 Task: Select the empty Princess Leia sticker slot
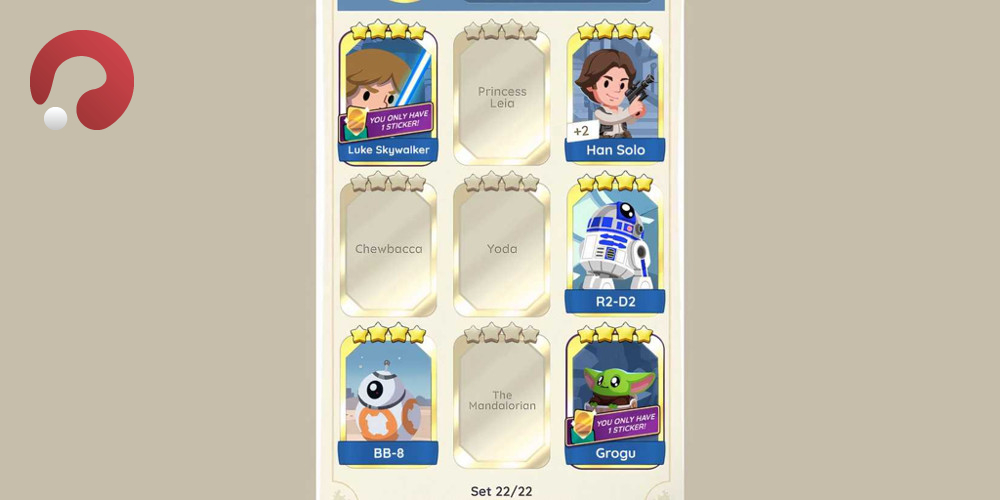(502, 97)
